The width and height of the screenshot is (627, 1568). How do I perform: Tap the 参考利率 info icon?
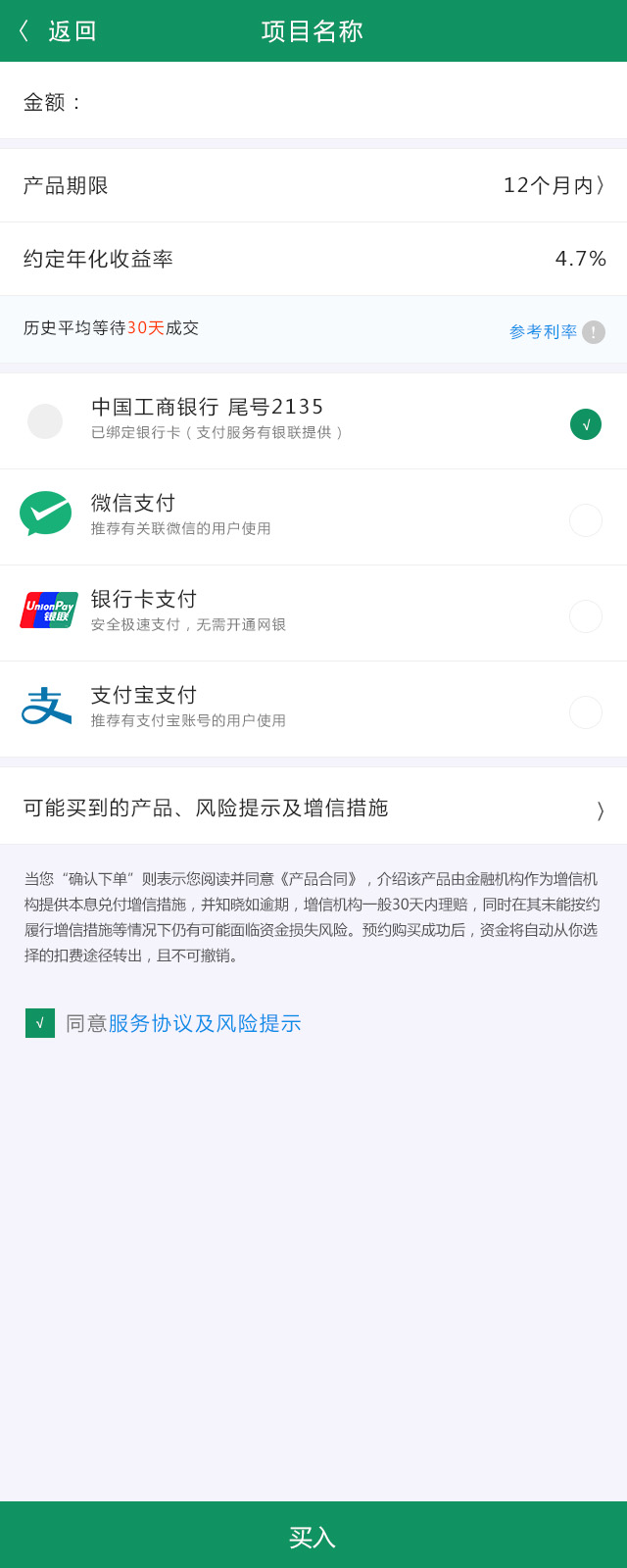pos(594,332)
